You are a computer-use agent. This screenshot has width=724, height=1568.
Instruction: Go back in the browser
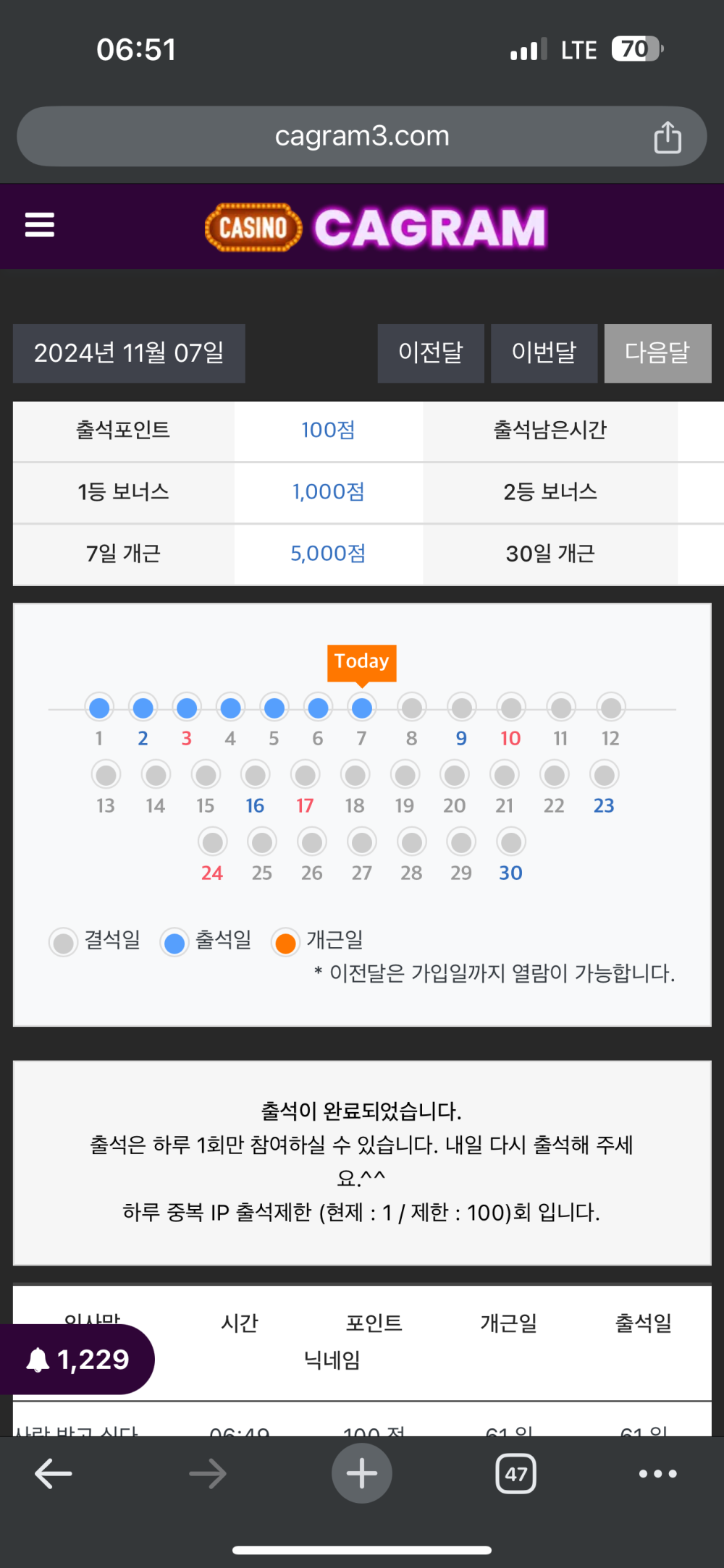click(x=54, y=1474)
